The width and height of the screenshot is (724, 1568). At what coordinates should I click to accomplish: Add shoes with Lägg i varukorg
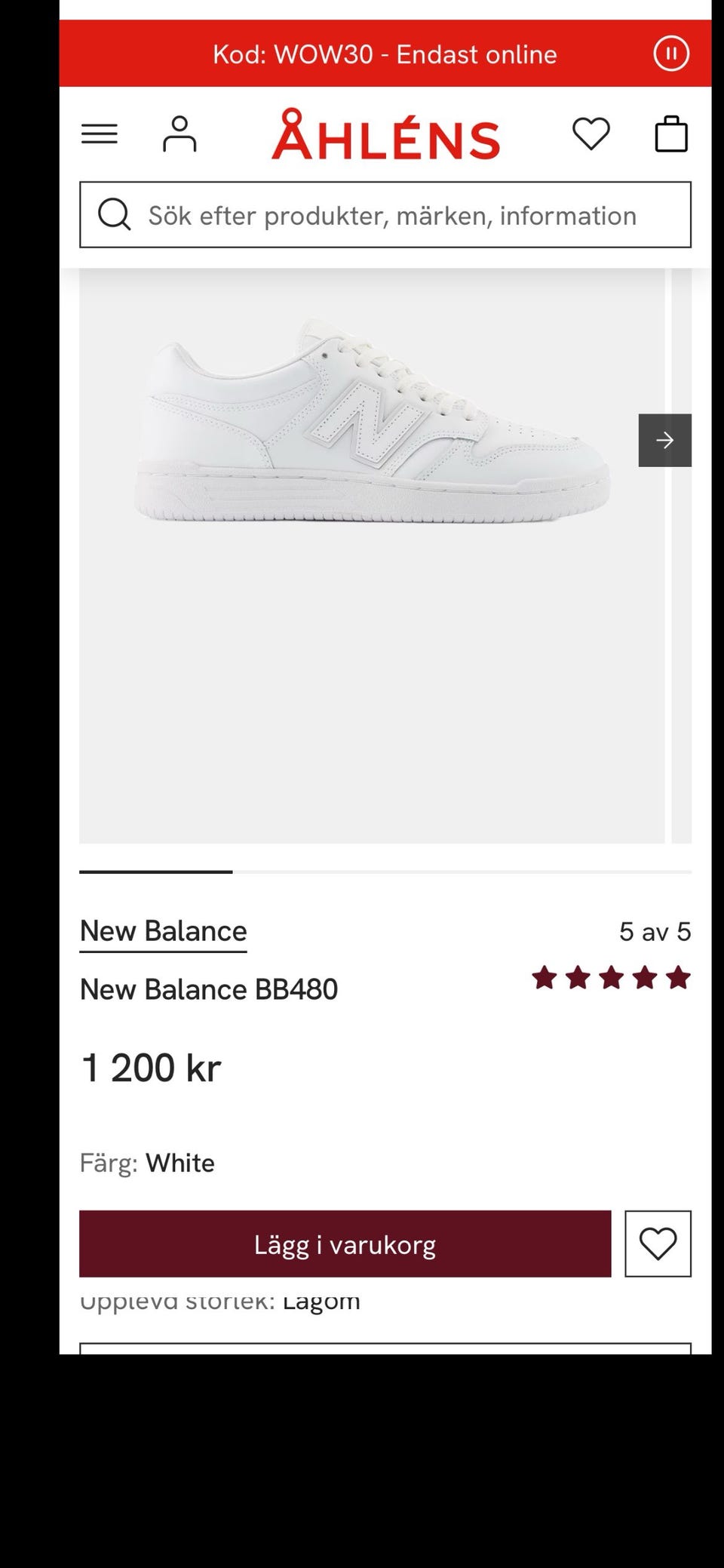tap(345, 1244)
